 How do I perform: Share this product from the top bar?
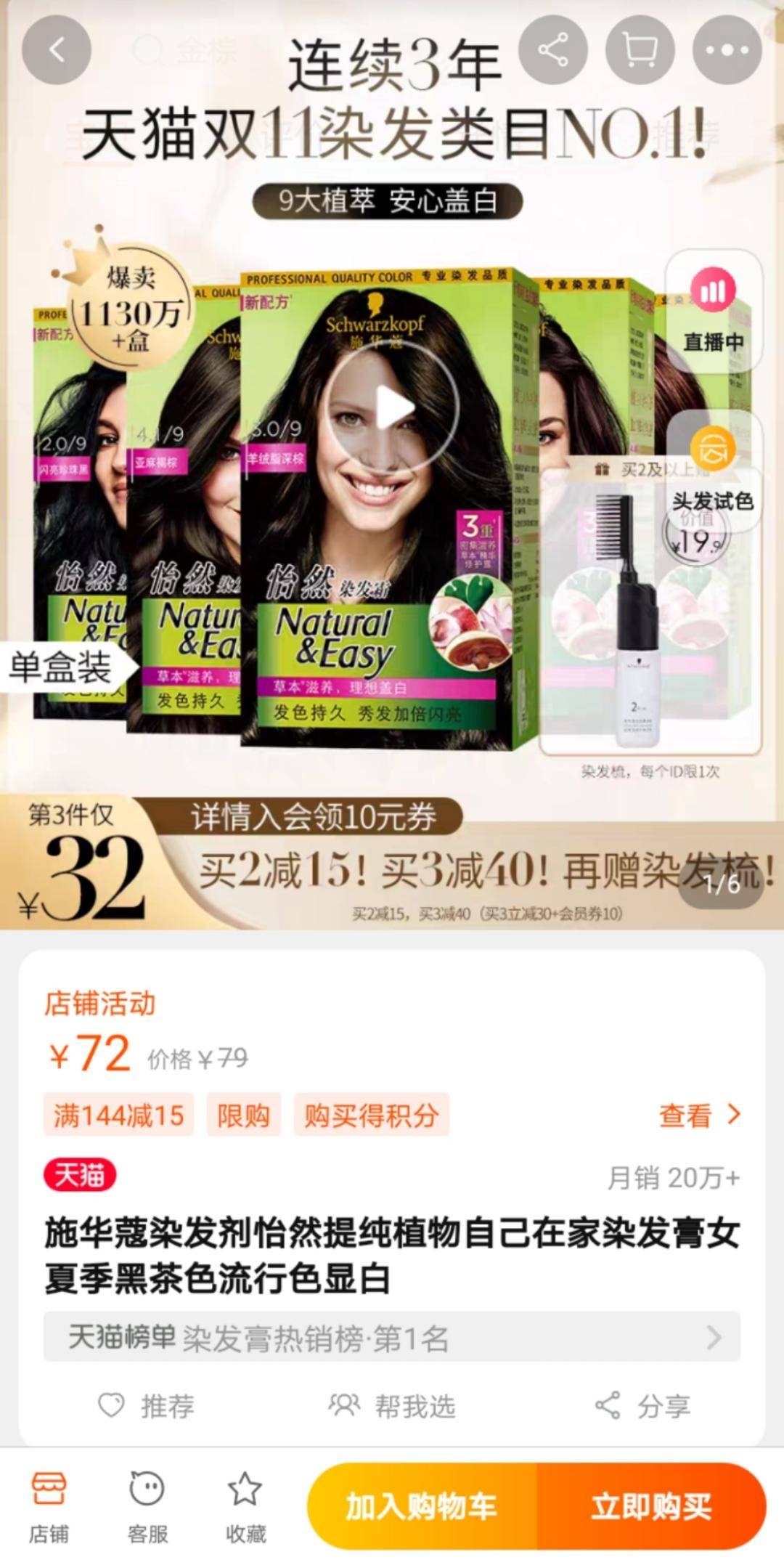tap(553, 50)
